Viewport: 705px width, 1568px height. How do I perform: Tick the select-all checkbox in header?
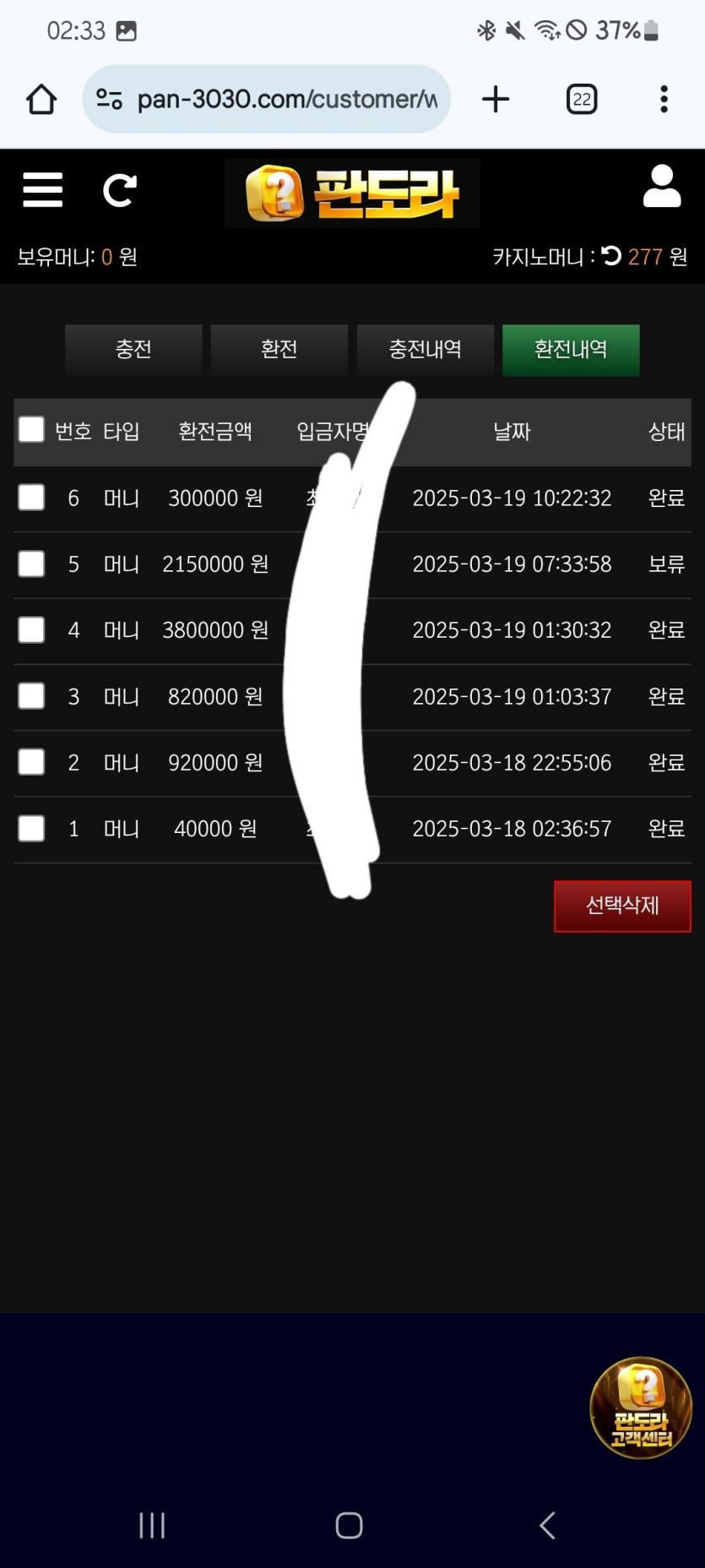click(31, 429)
